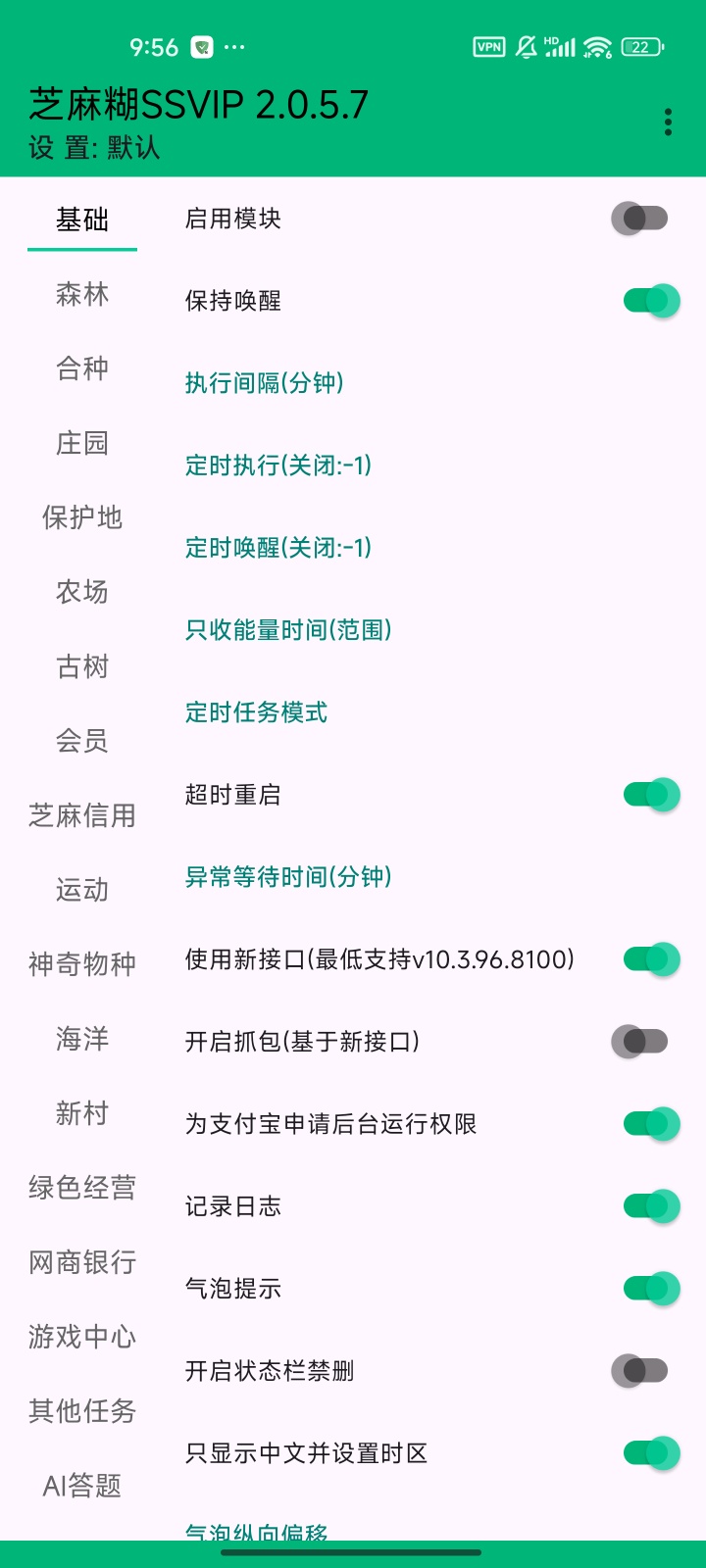Open 只收能量时间(范围) setting

point(288,629)
